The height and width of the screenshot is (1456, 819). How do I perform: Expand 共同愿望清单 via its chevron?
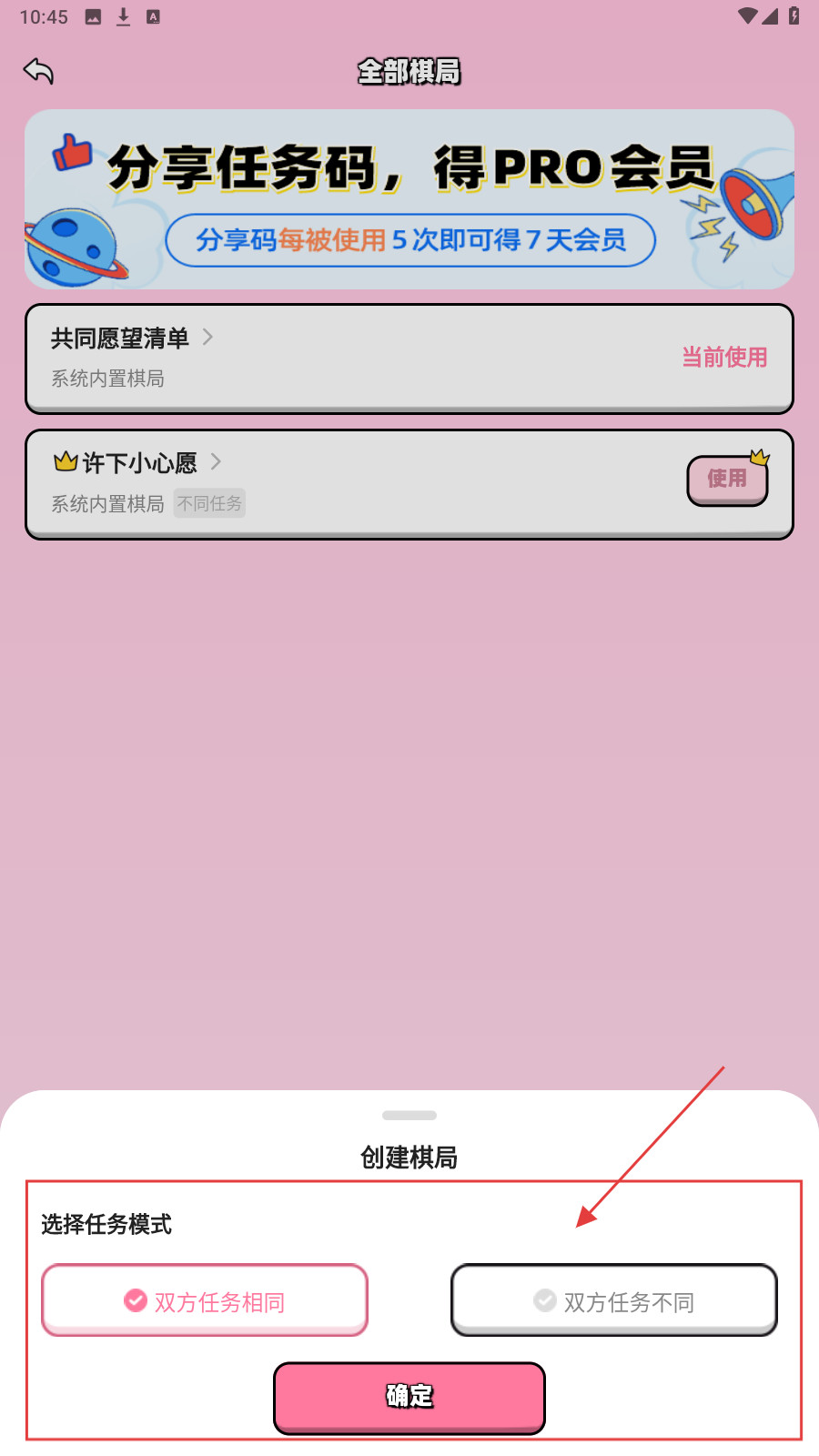[208, 338]
